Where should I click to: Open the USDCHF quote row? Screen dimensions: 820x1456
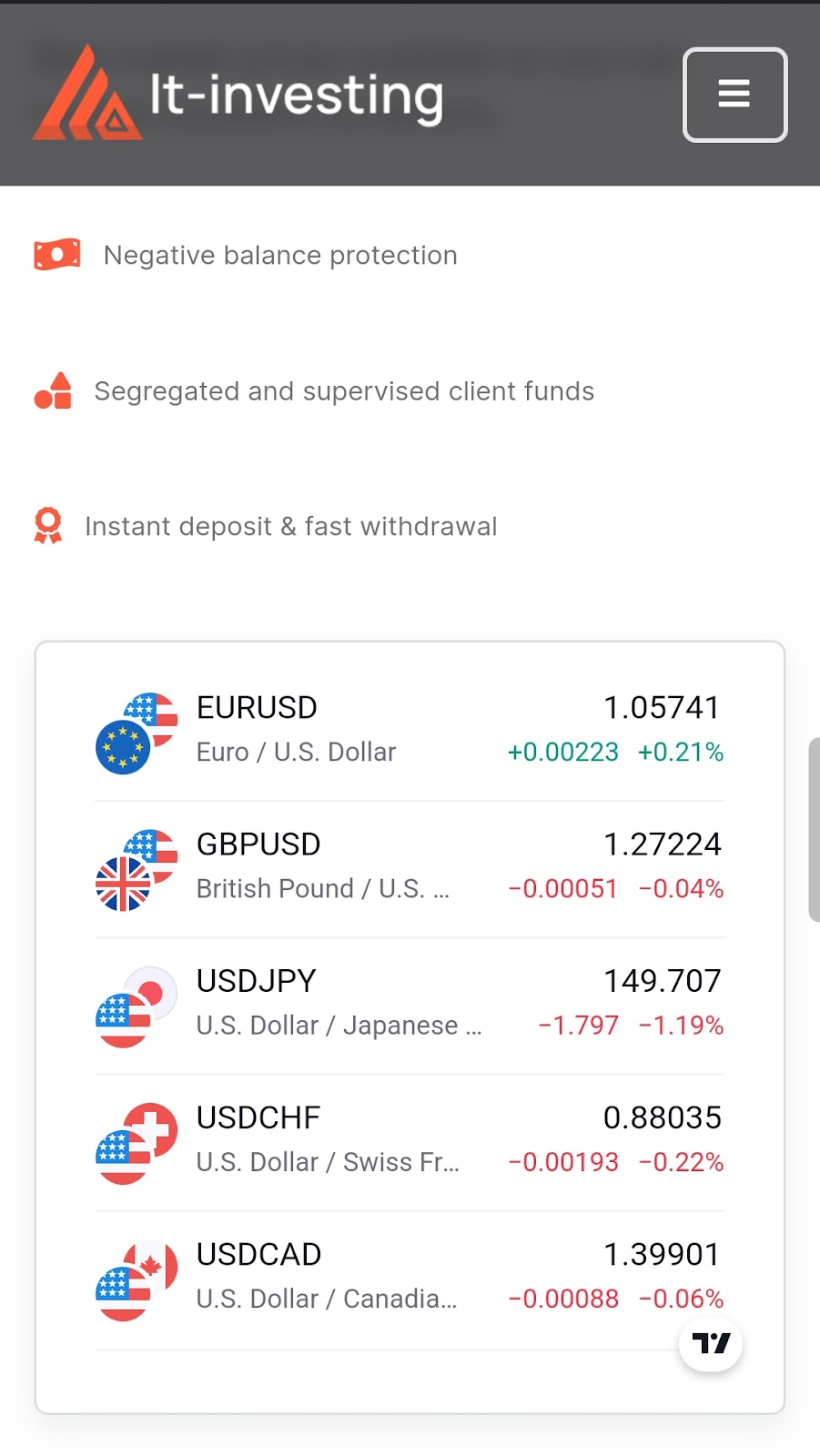(x=410, y=1139)
